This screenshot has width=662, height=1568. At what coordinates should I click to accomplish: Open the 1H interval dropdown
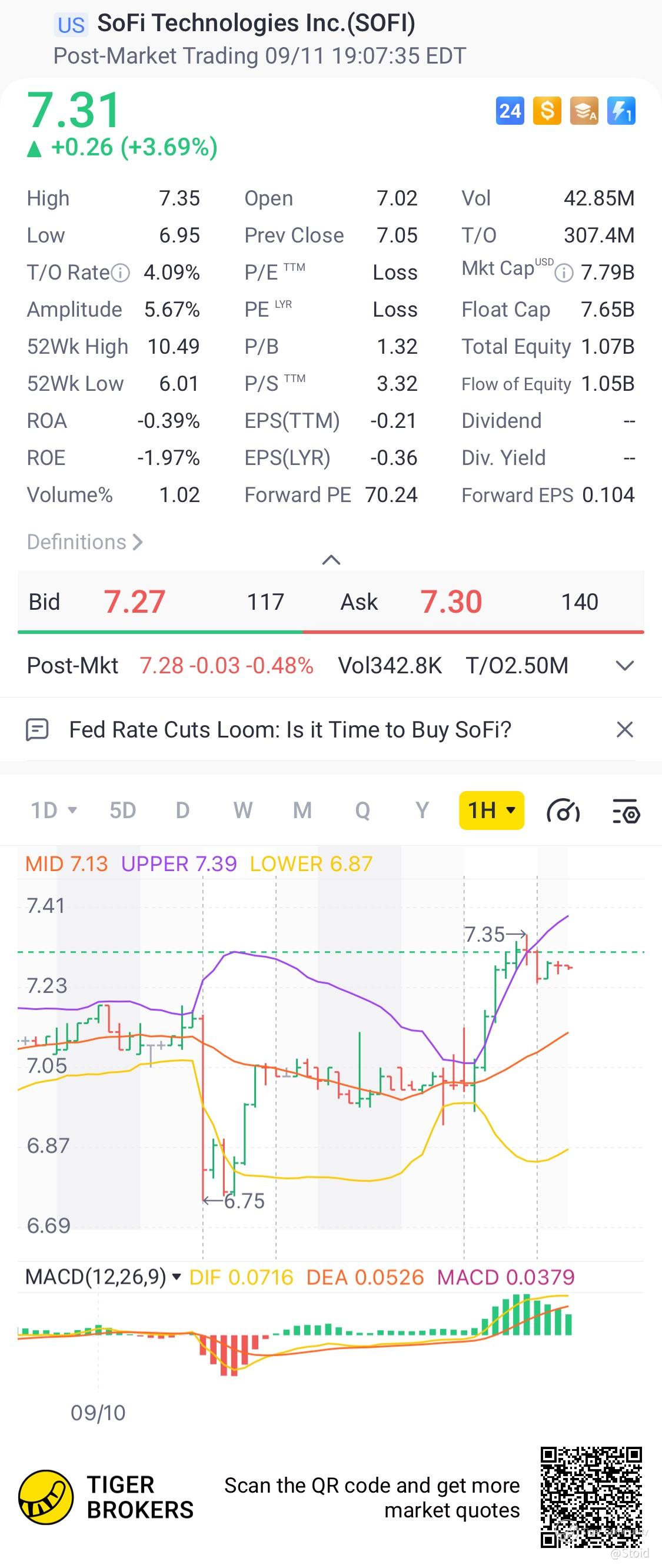click(x=491, y=810)
